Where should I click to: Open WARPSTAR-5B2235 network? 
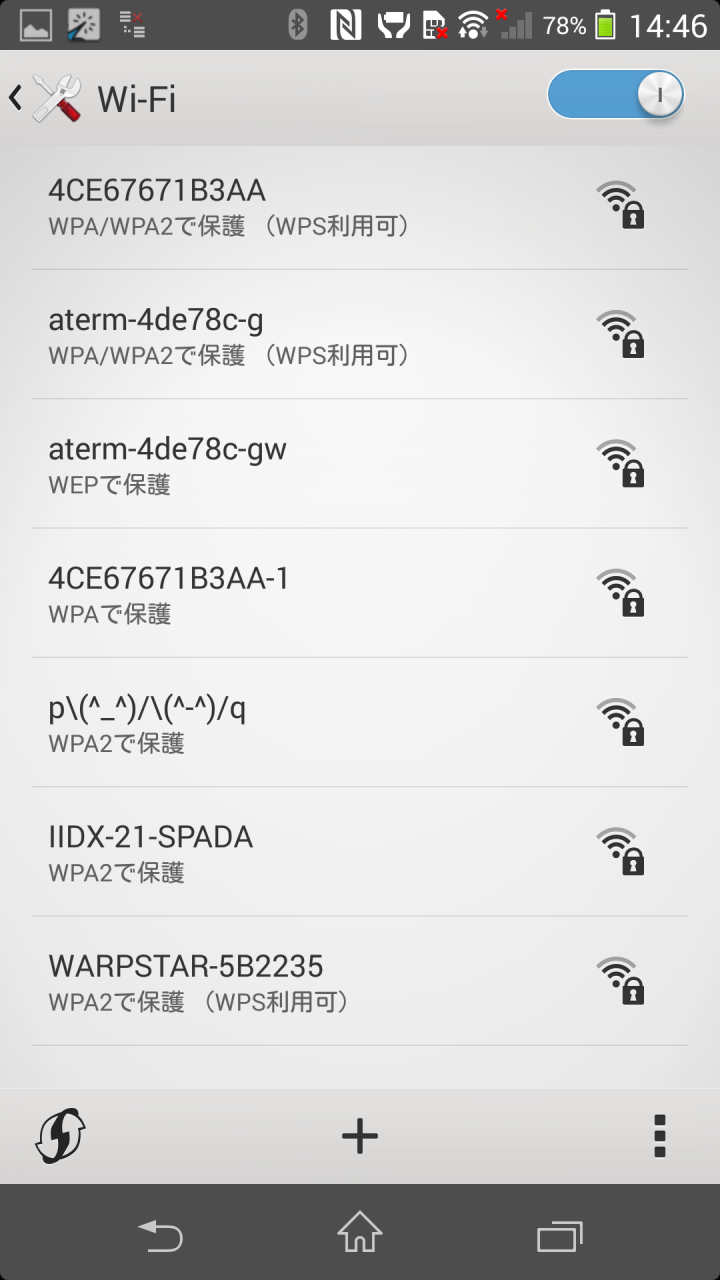[360, 981]
